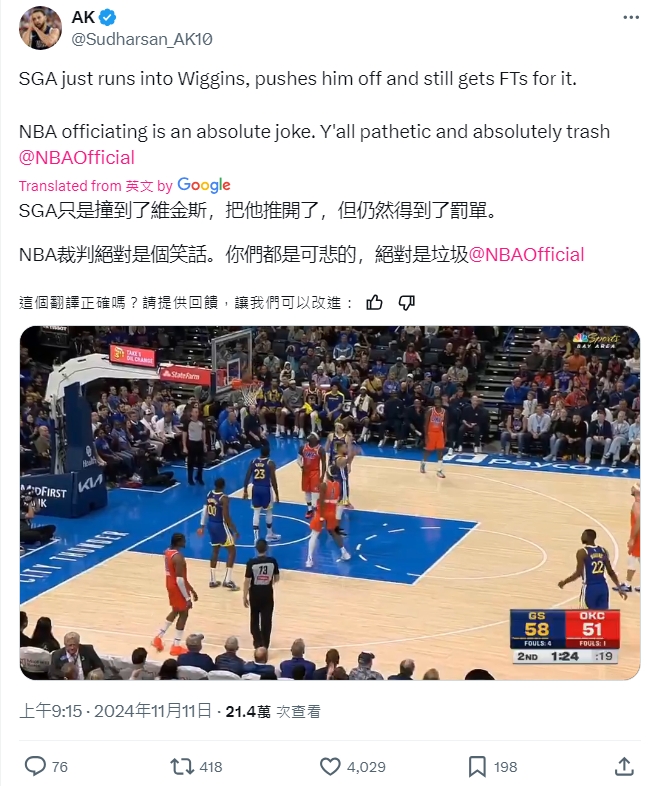Give thumbs down to the translation
The width and height of the screenshot is (651, 786).
coord(406,302)
